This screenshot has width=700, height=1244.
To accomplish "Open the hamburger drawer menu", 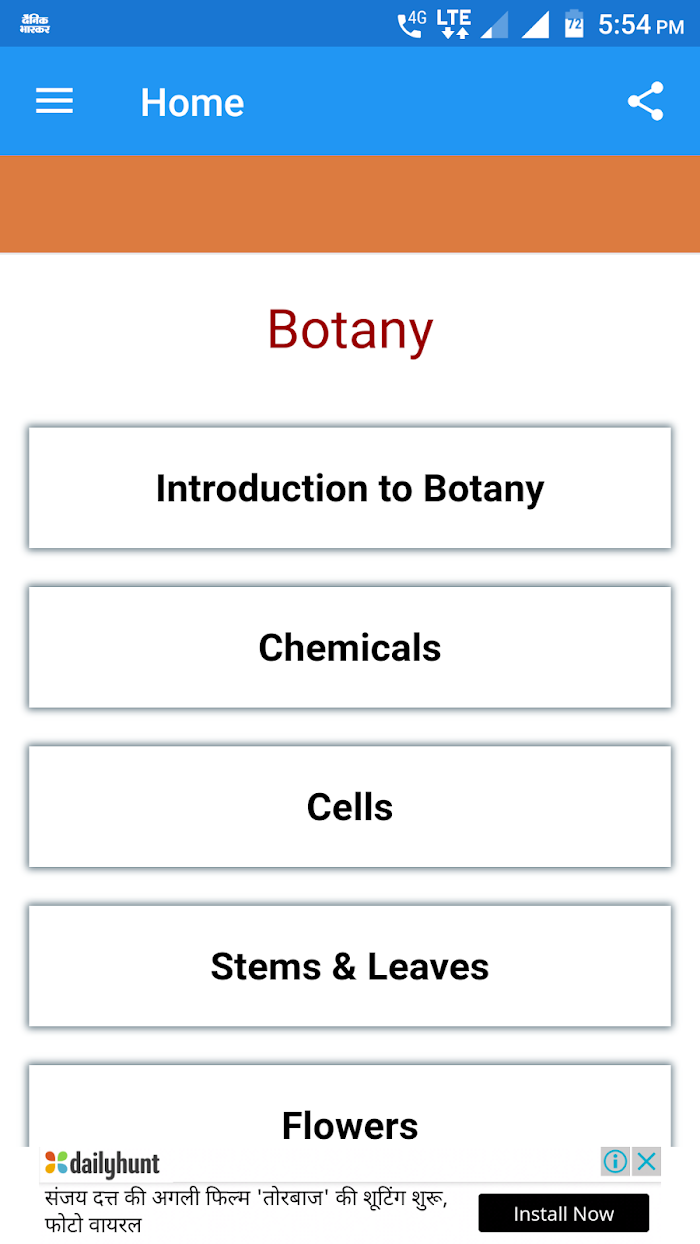I will [x=54, y=101].
